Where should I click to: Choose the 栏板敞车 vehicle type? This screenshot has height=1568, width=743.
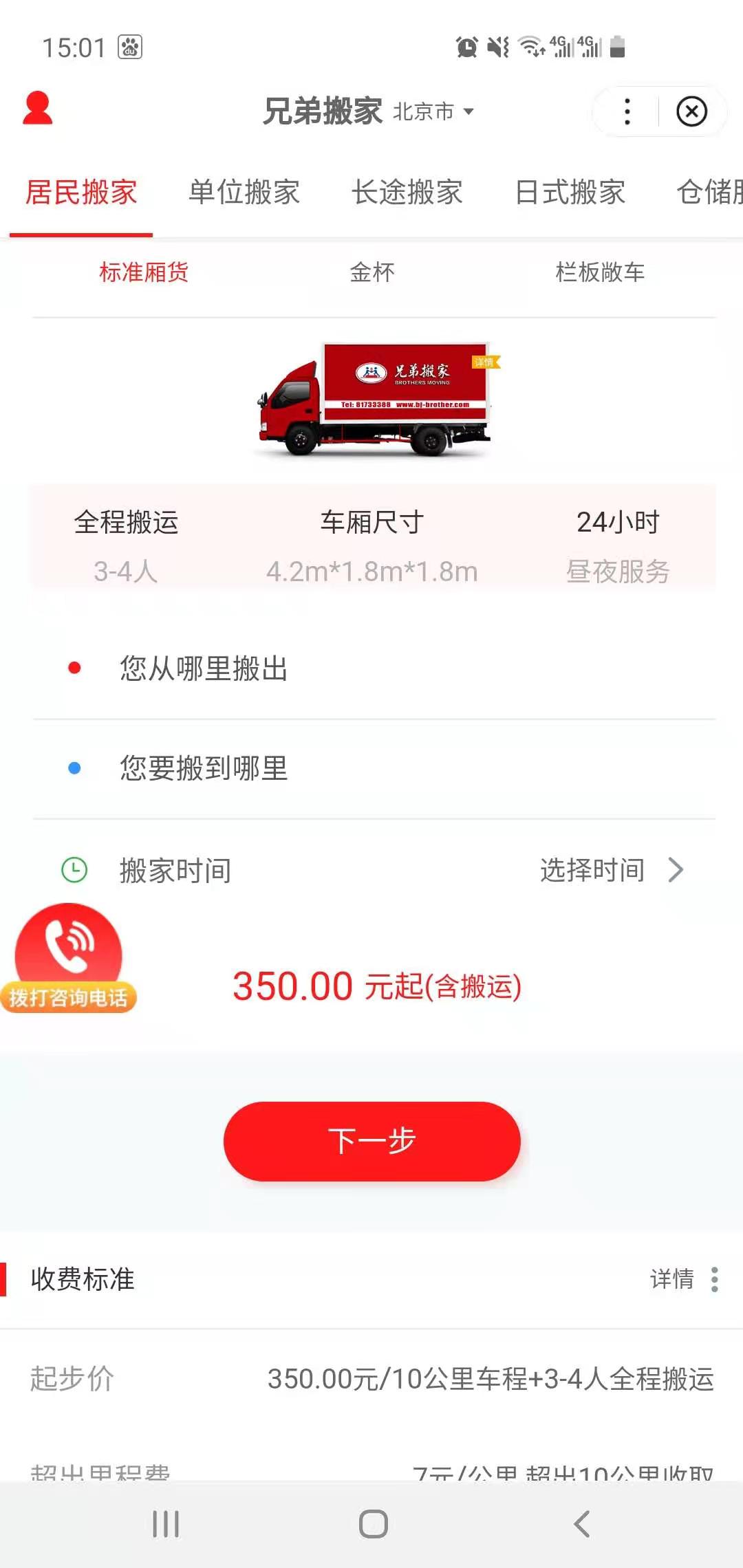coord(600,272)
